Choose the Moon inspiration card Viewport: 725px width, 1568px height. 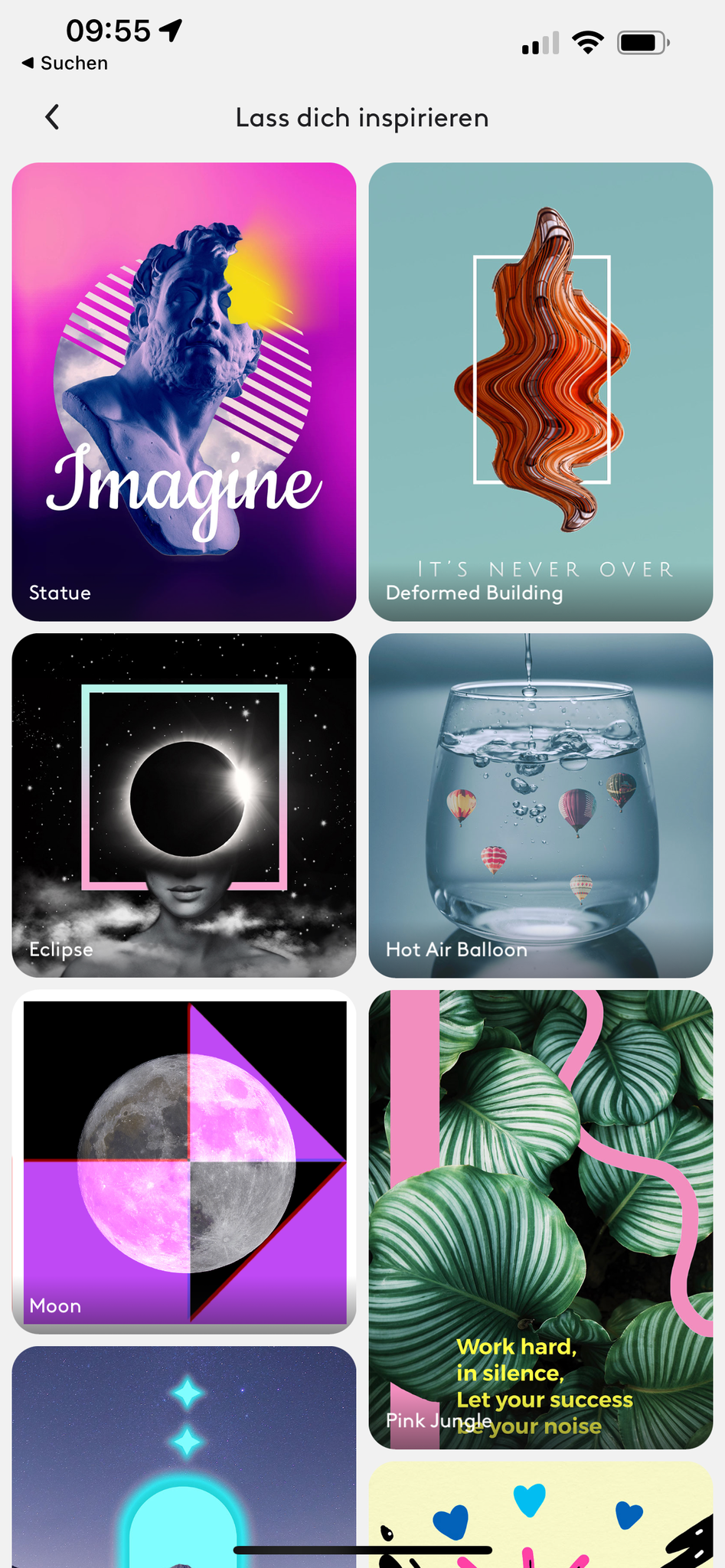coord(184,1160)
